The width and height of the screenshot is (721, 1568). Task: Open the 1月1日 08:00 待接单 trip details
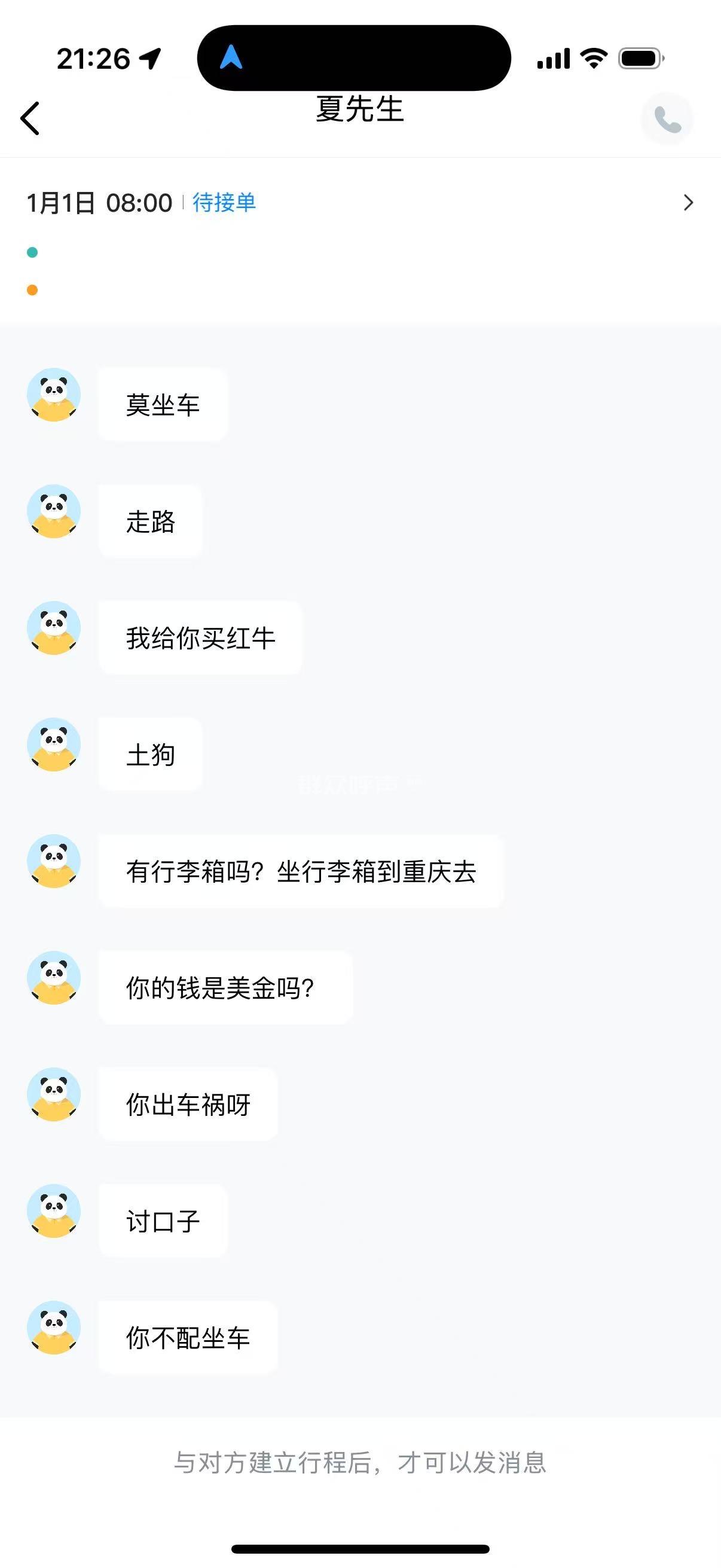[x=688, y=203]
